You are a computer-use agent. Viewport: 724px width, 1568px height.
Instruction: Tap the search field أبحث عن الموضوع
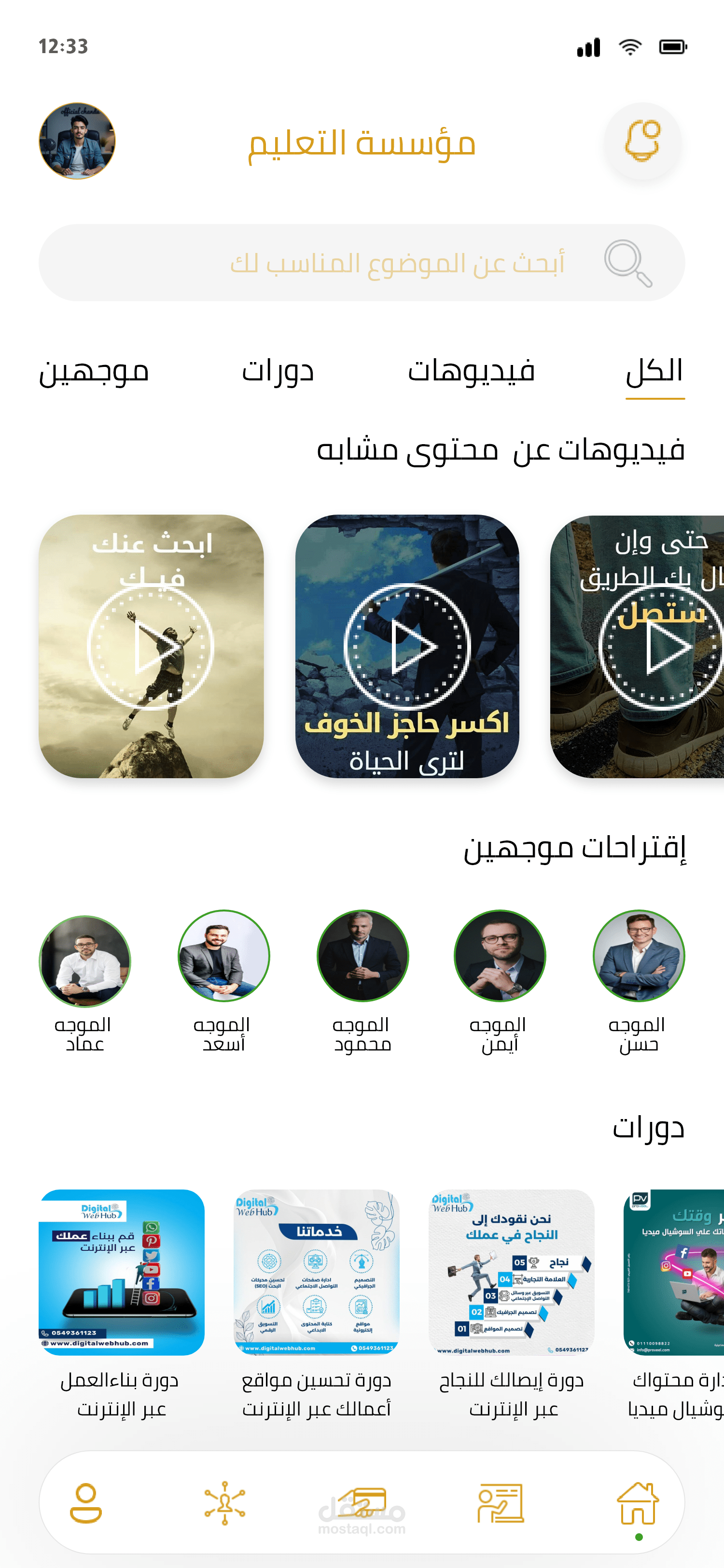coord(362,263)
